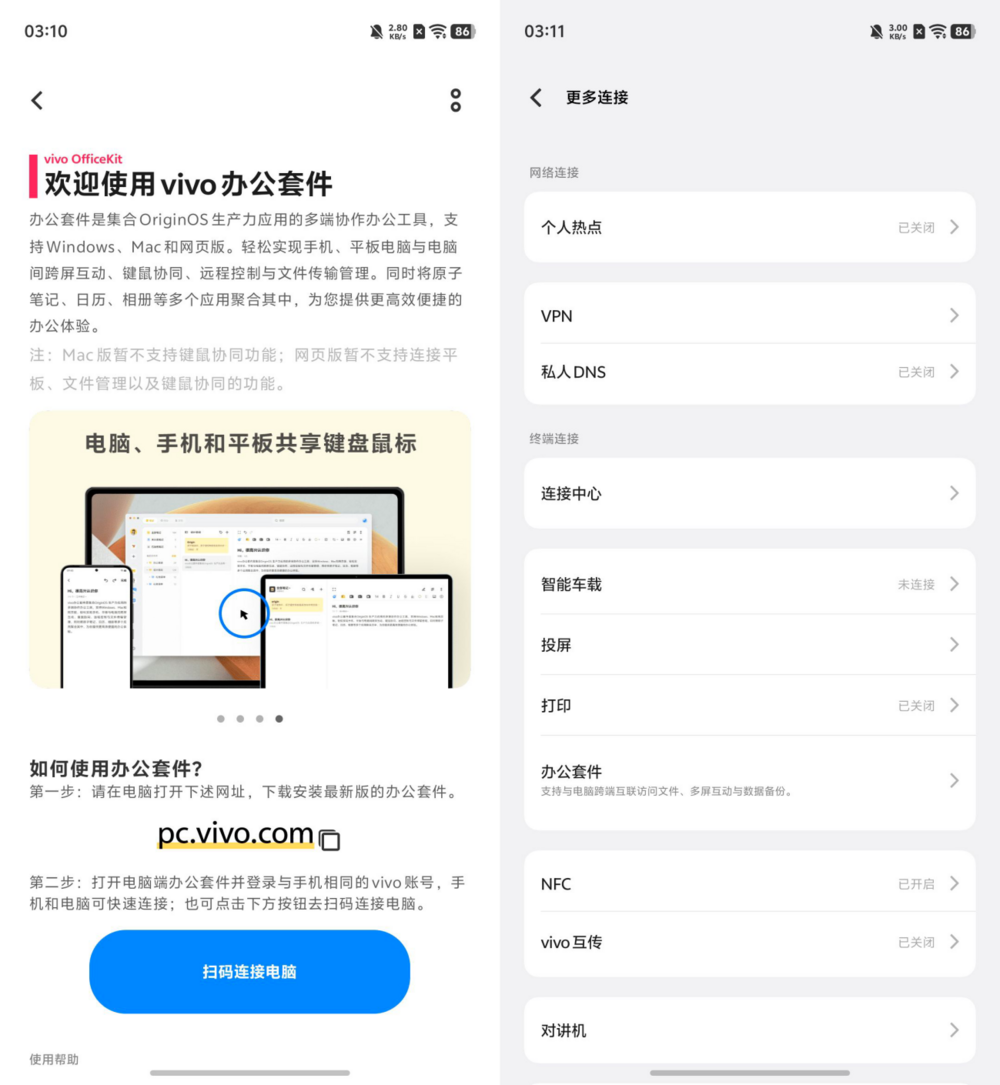Open 投屏 option
1000x1085 pixels.
click(749, 645)
